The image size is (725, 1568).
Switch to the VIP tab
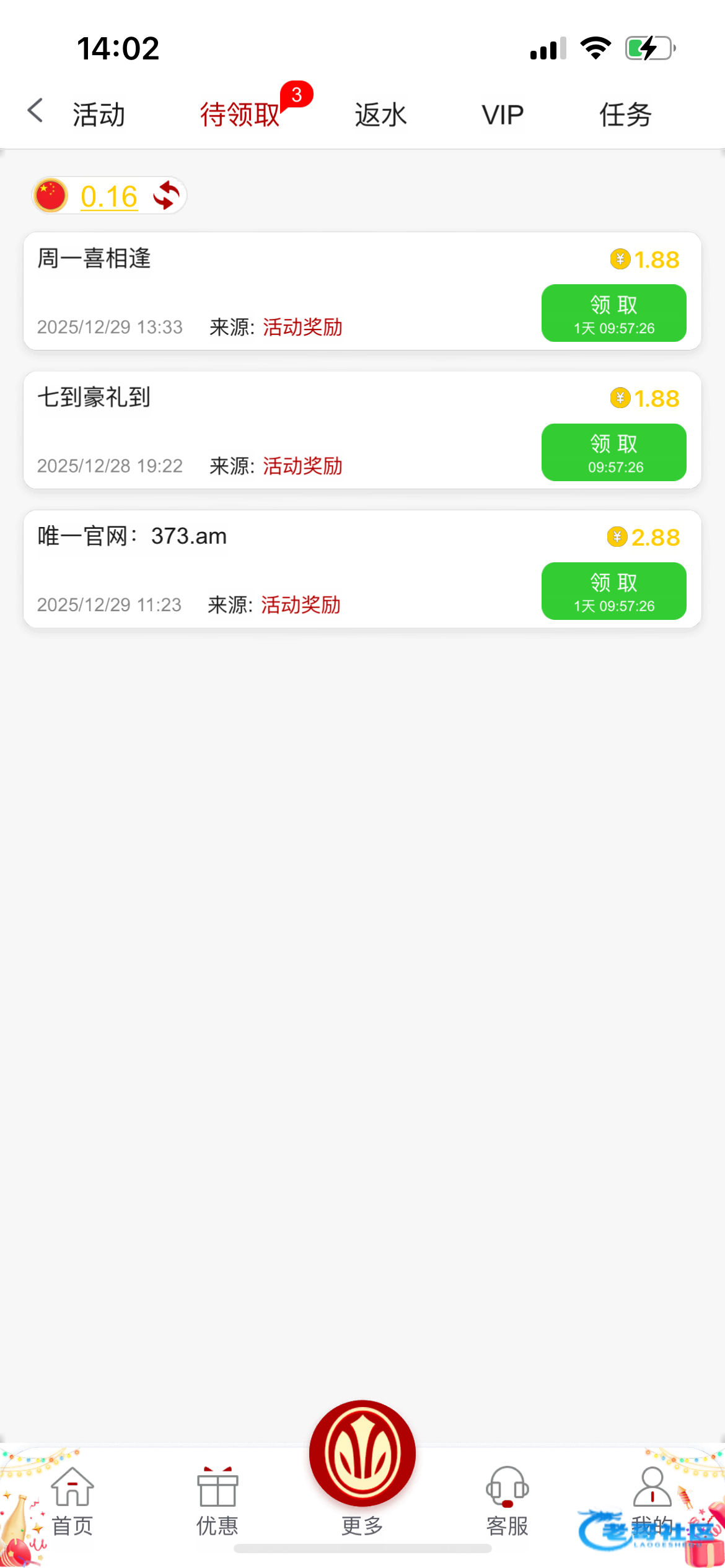point(503,115)
